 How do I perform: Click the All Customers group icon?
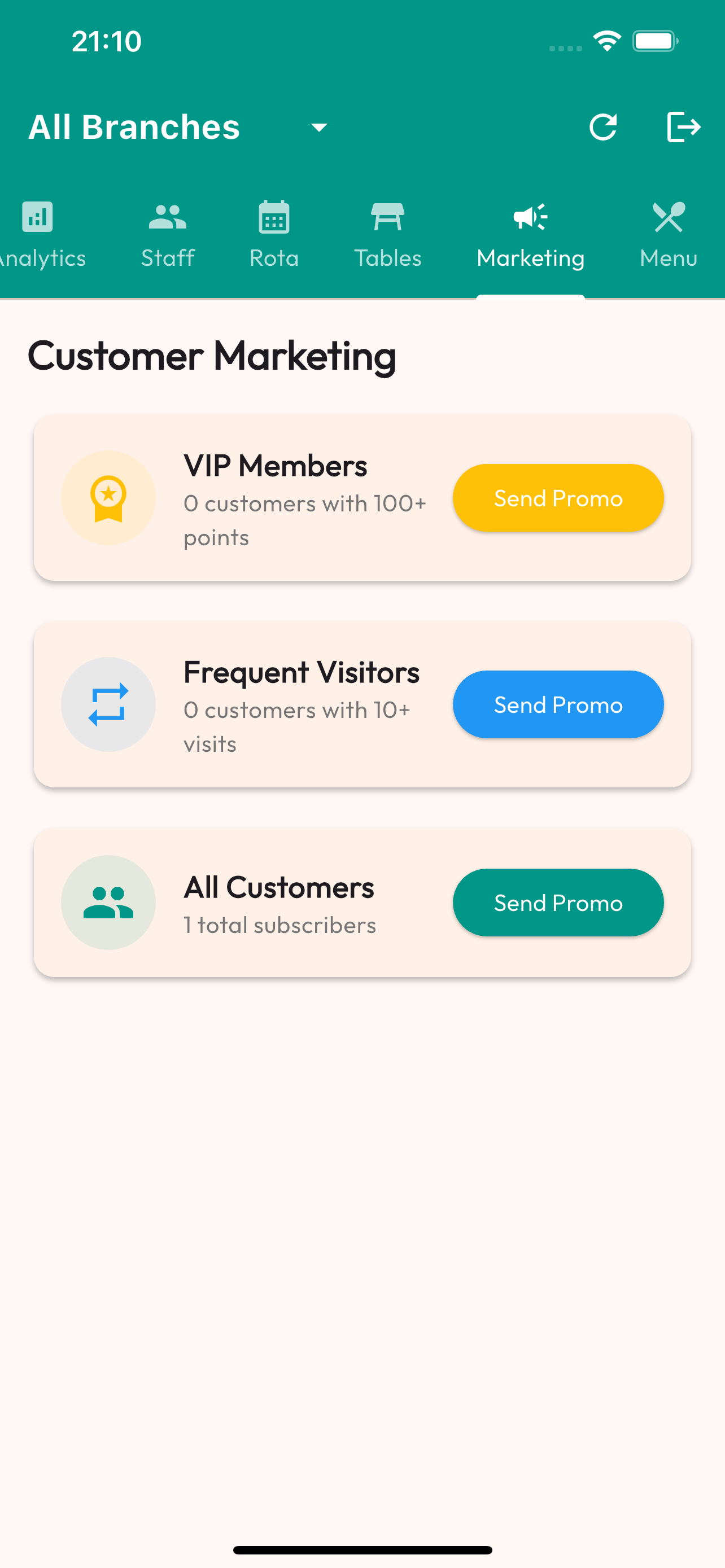click(x=108, y=902)
